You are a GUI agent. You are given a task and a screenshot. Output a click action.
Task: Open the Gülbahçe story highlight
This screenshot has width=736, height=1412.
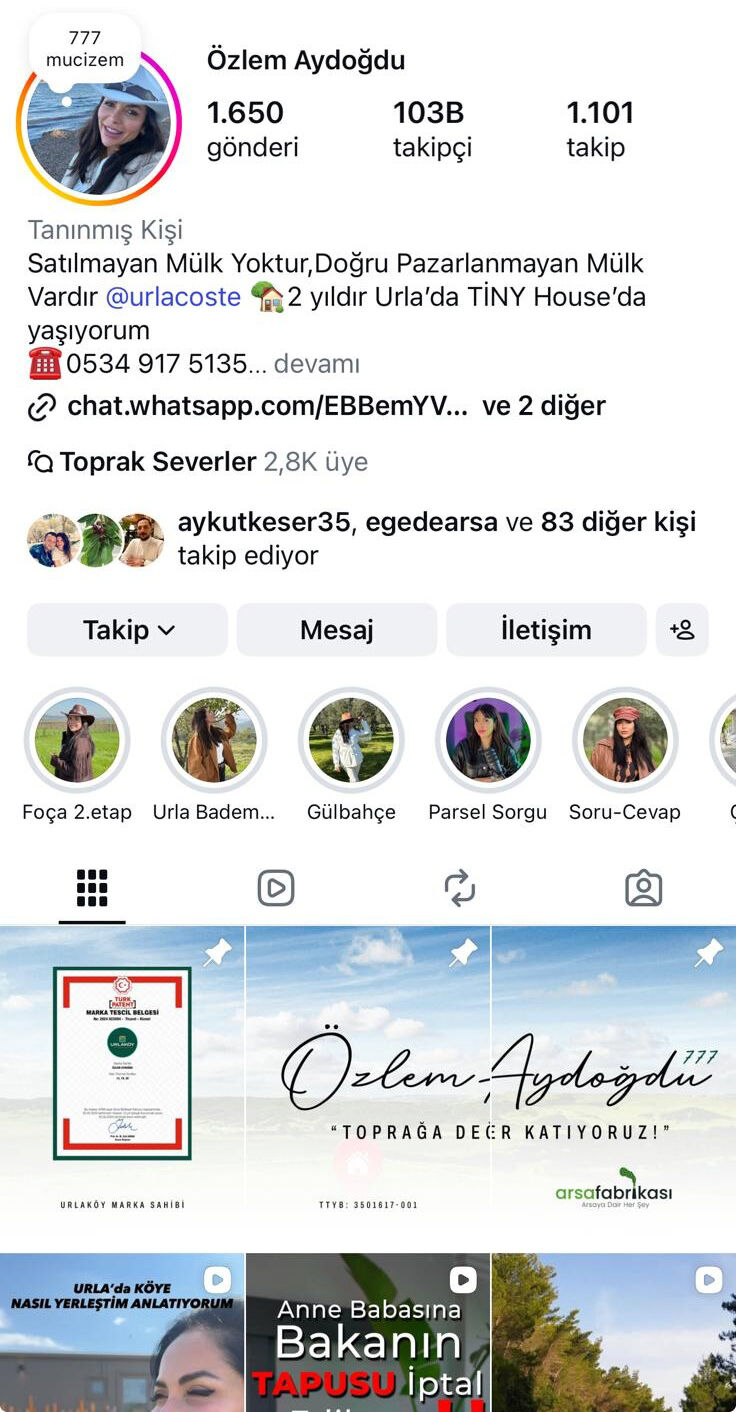[351, 740]
